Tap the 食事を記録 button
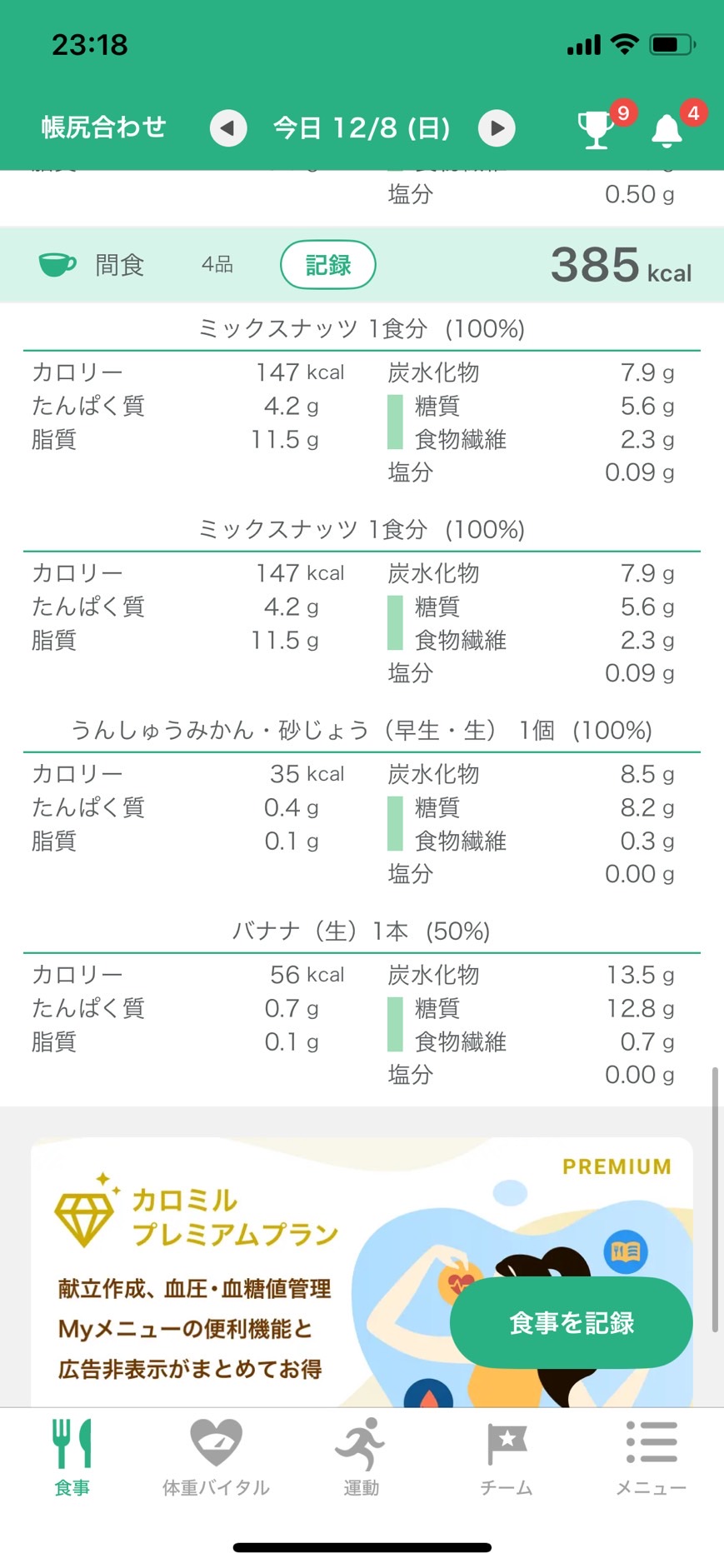724x1568 pixels. tap(571, 1322)
